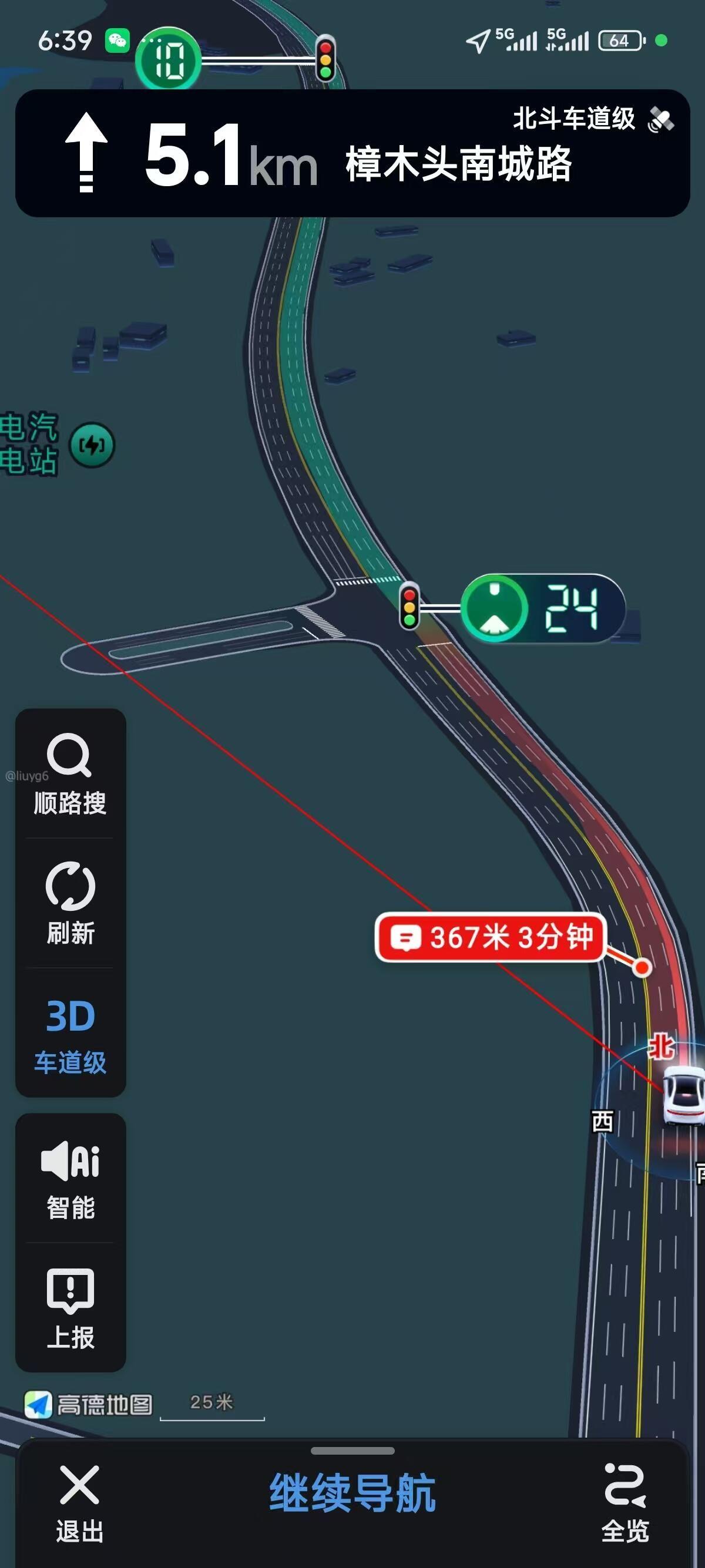Screen dimensions: 705x1568
Task: Open the 樟木头南城路 direction banner
Action: 352,153
